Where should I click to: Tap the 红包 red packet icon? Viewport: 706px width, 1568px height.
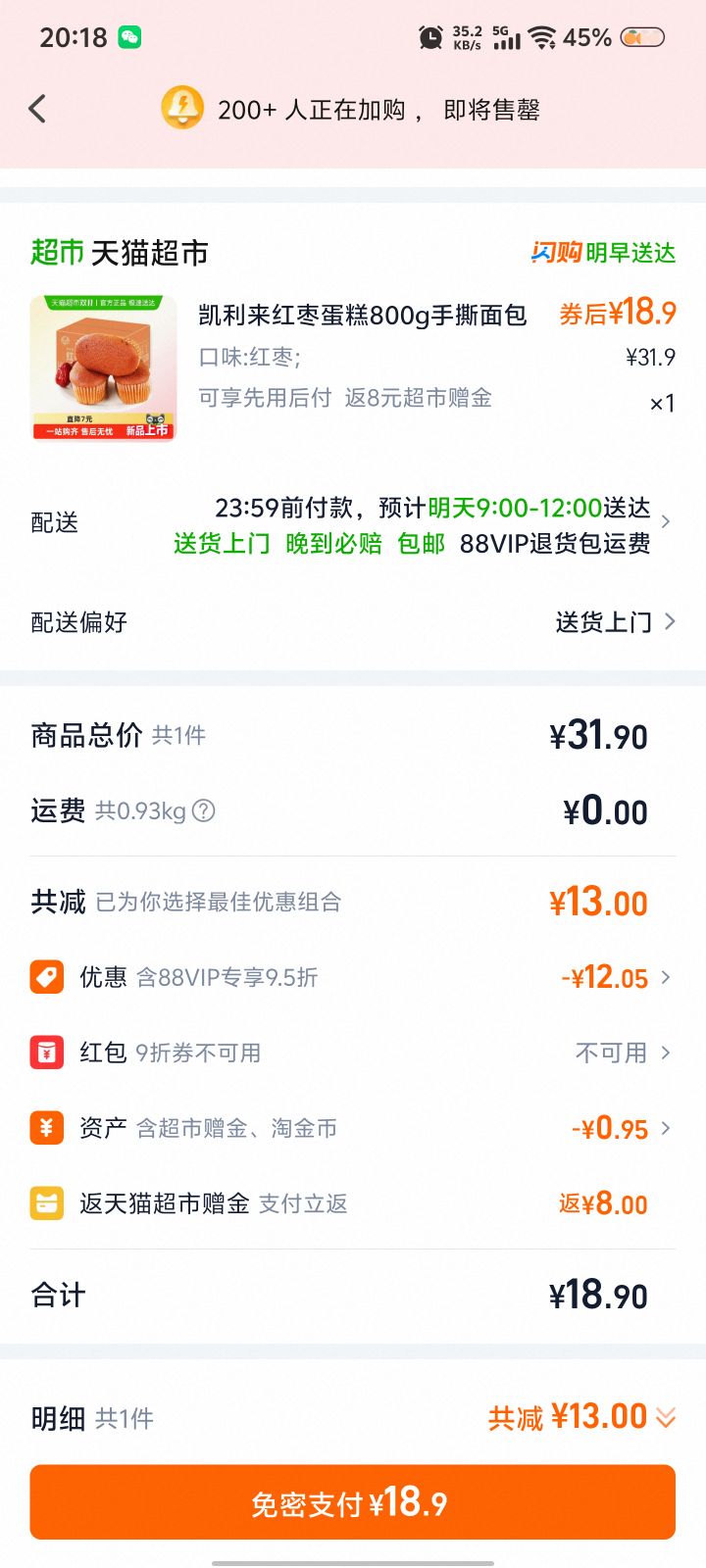tap(46, 1052)
